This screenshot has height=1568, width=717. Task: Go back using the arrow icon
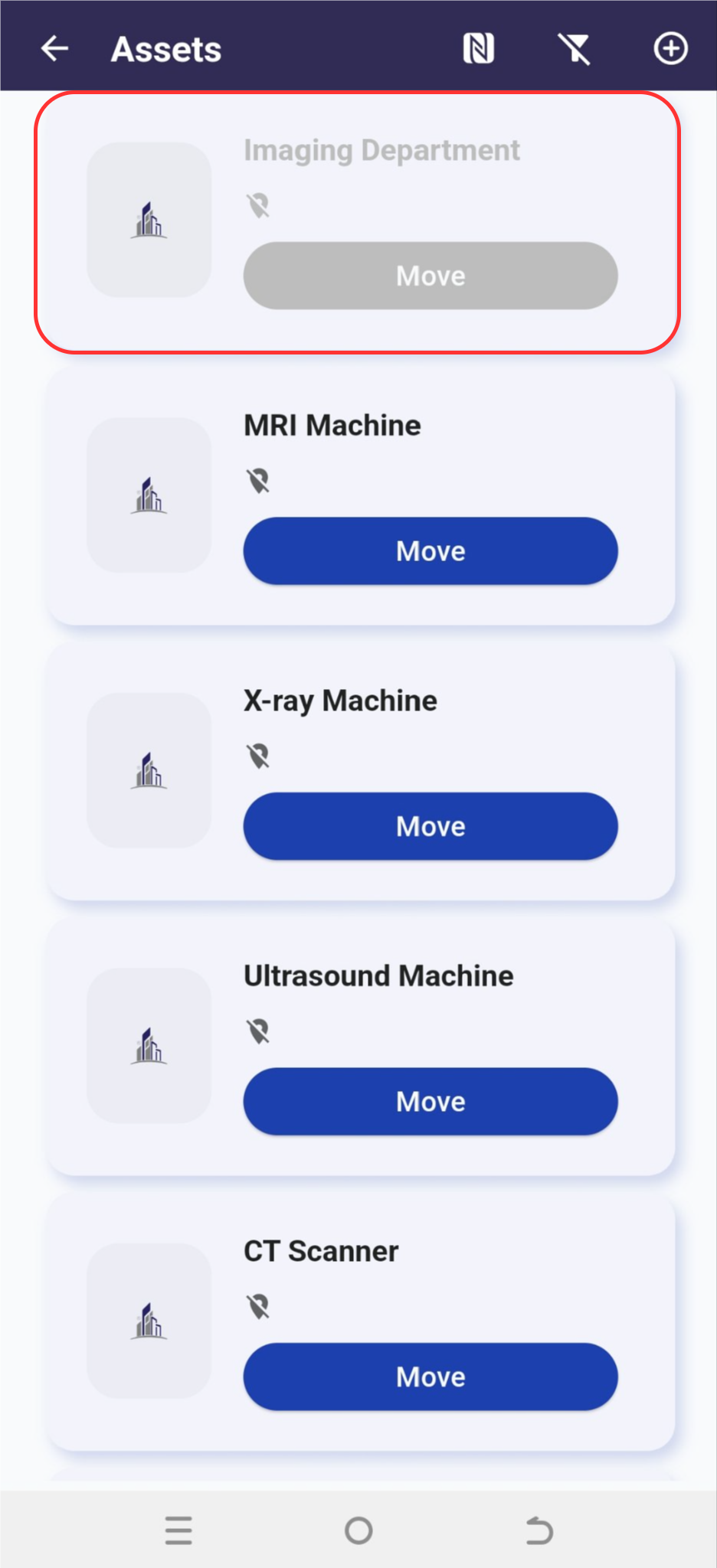(x=54, y=49)
